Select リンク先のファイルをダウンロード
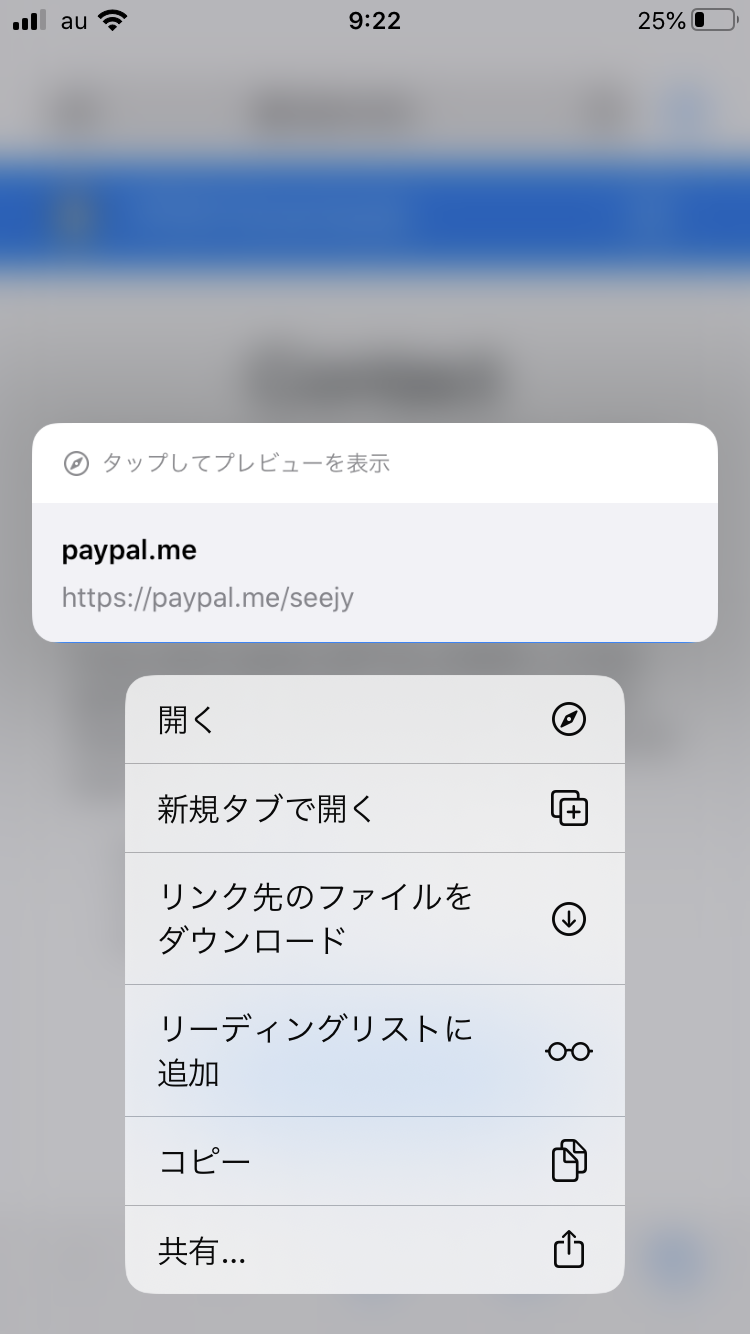 coord(374,918)
